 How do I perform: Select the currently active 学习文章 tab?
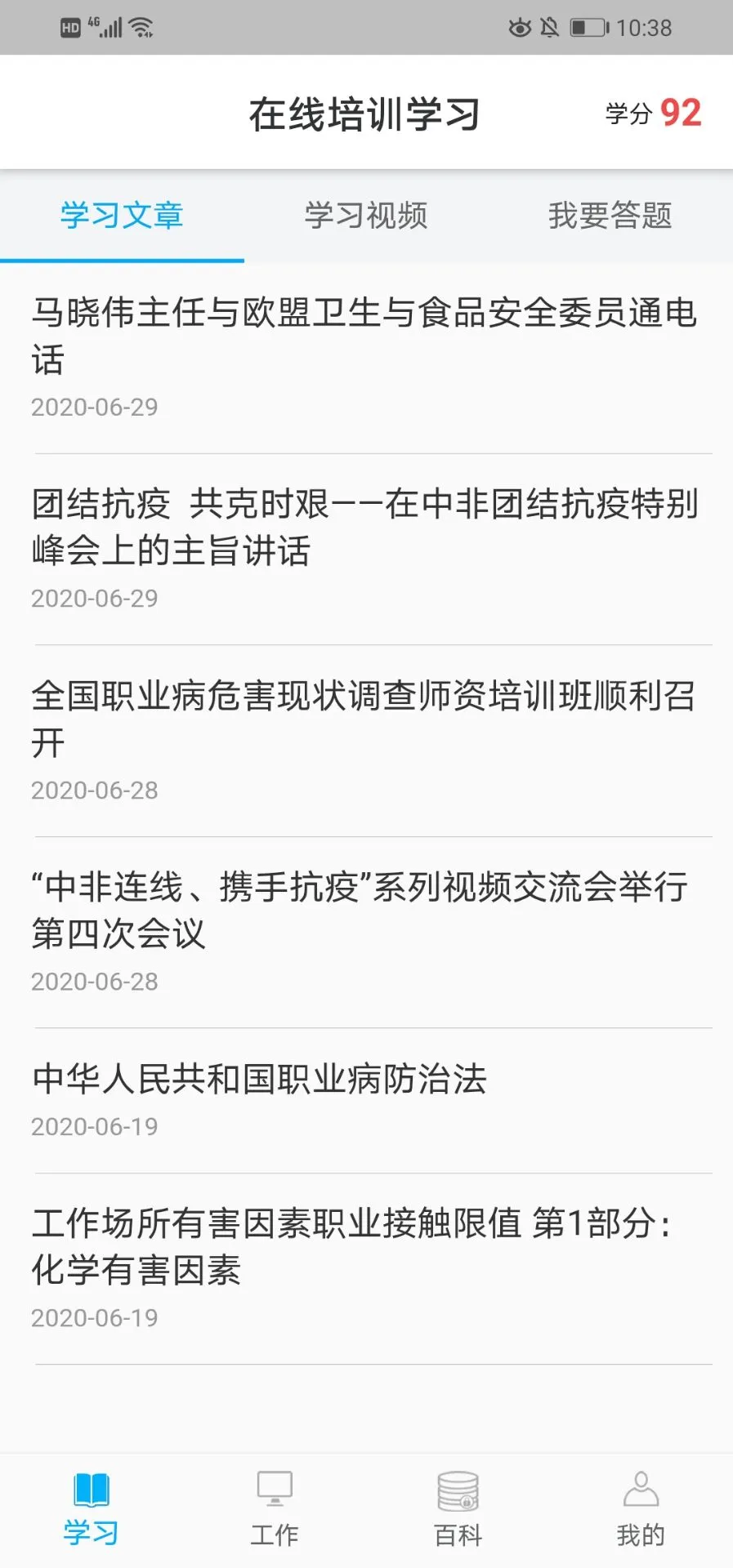coord(121,216)
